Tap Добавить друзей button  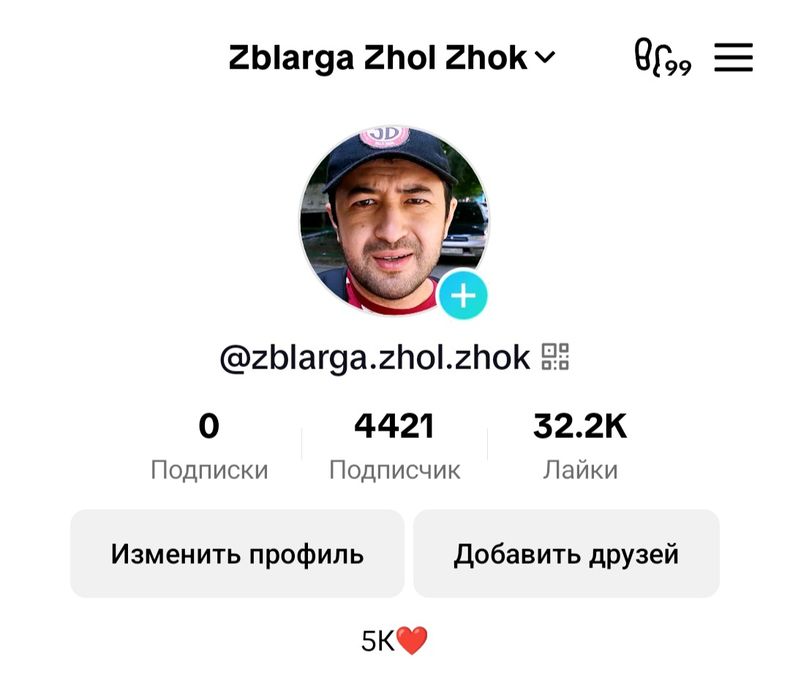click(x=566, y=554)
